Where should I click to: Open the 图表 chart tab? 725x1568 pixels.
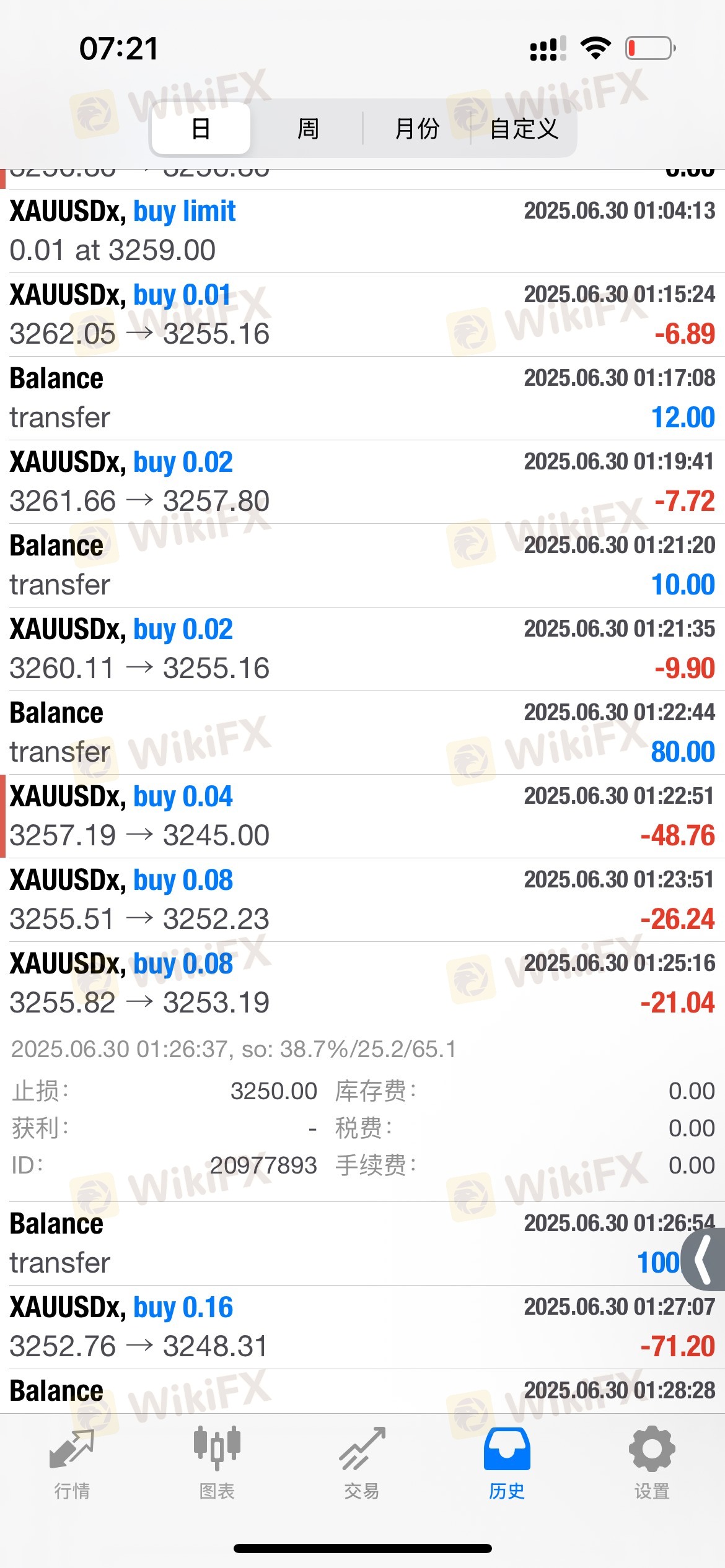click(217, 1464)
